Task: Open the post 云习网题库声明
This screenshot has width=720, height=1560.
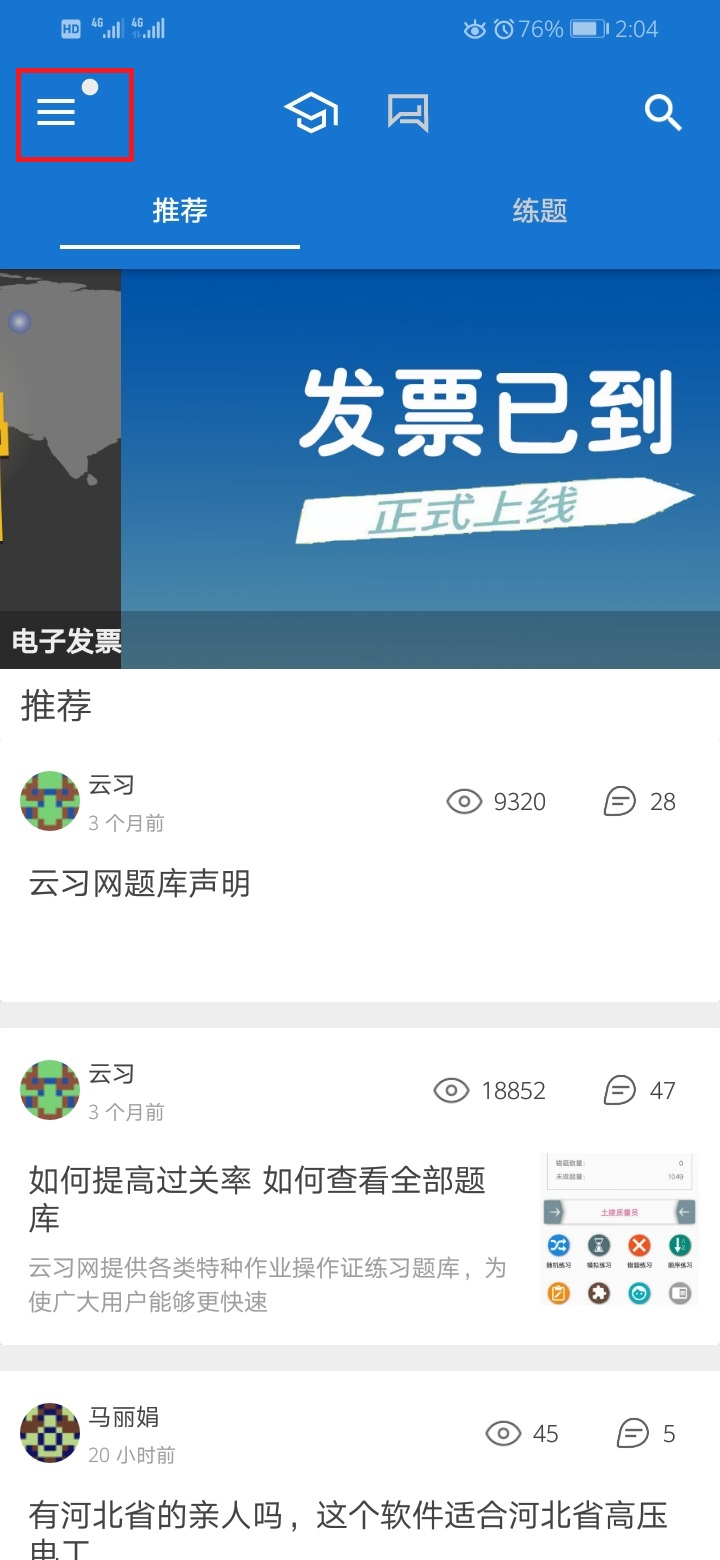Action: [140, 884]
